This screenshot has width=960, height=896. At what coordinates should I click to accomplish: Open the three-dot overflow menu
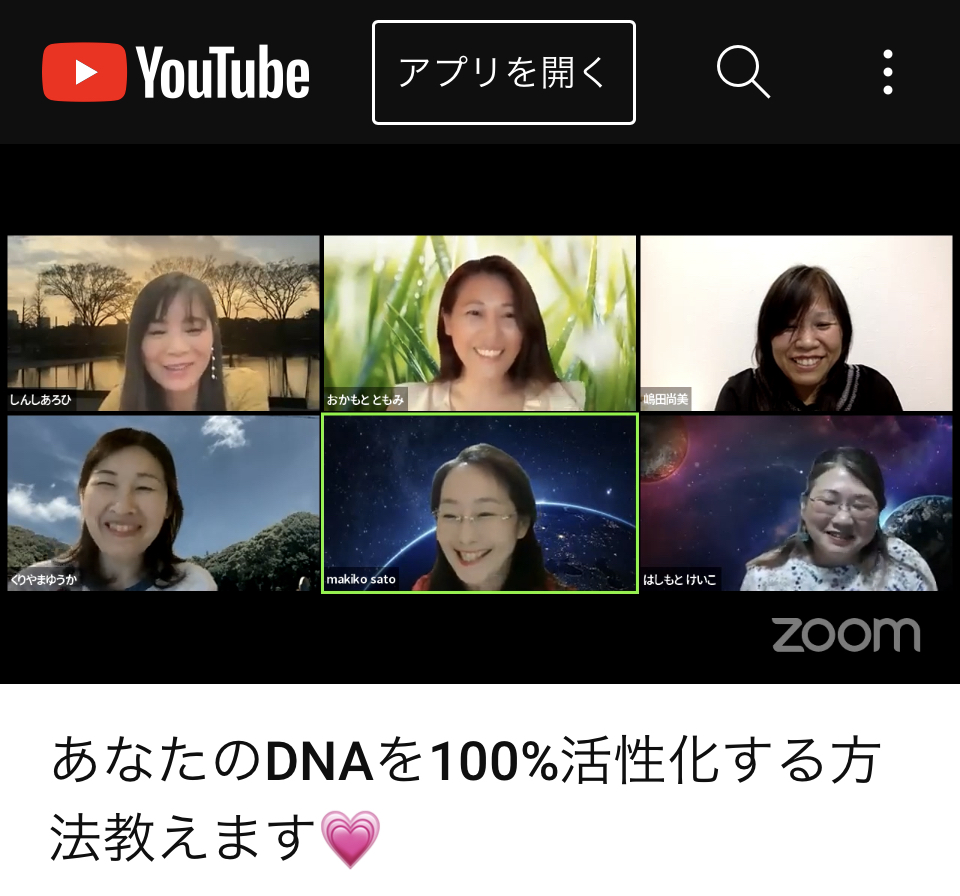(x=887, y=73)
